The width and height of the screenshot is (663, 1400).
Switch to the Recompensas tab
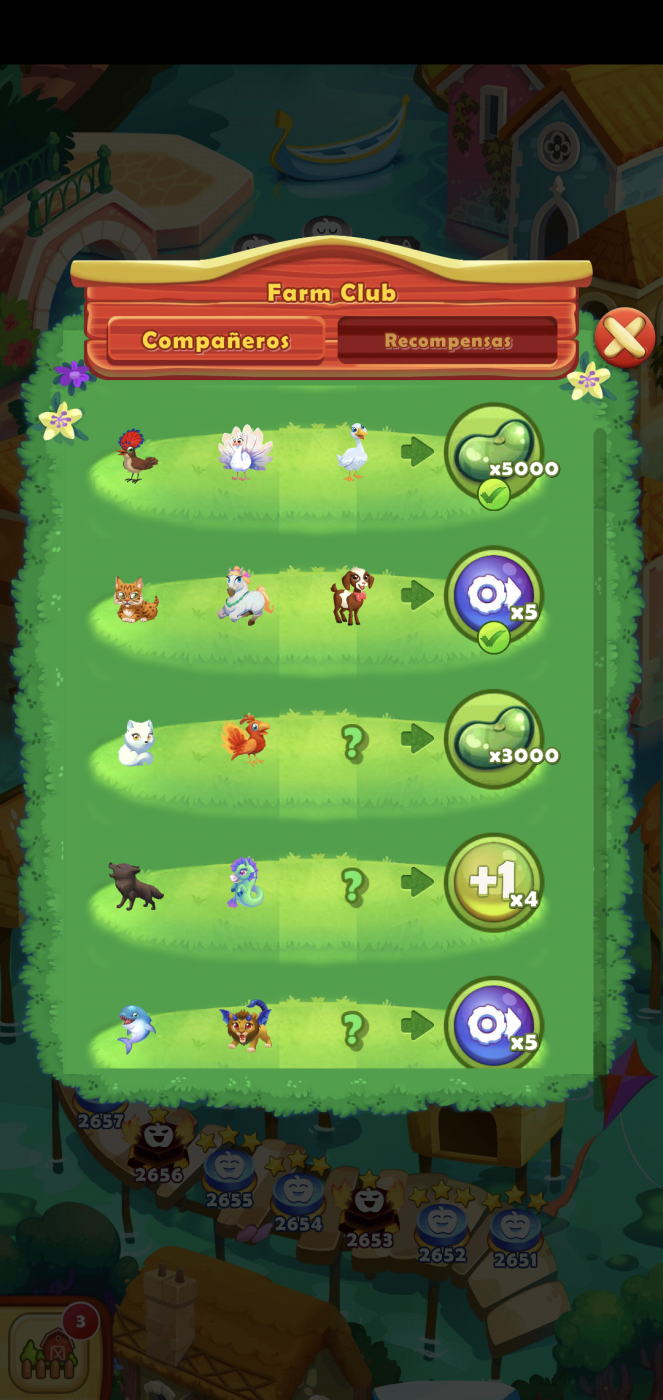pos(447,341)
